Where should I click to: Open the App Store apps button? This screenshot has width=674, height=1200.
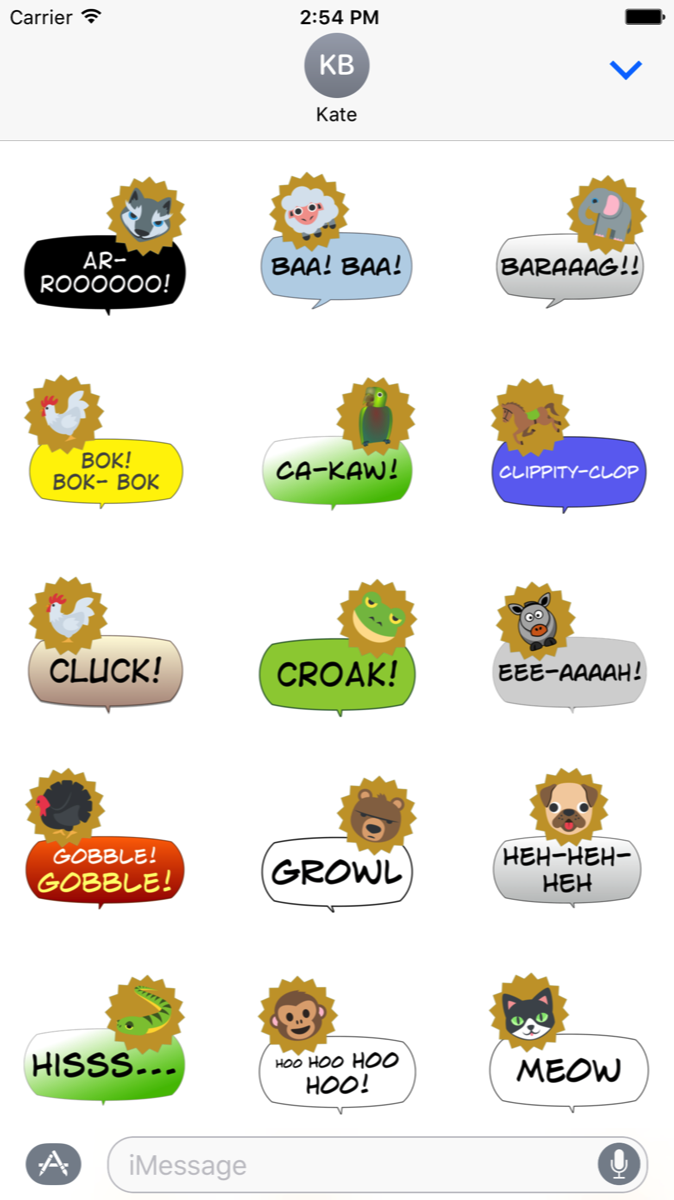tap(52, 1165)
